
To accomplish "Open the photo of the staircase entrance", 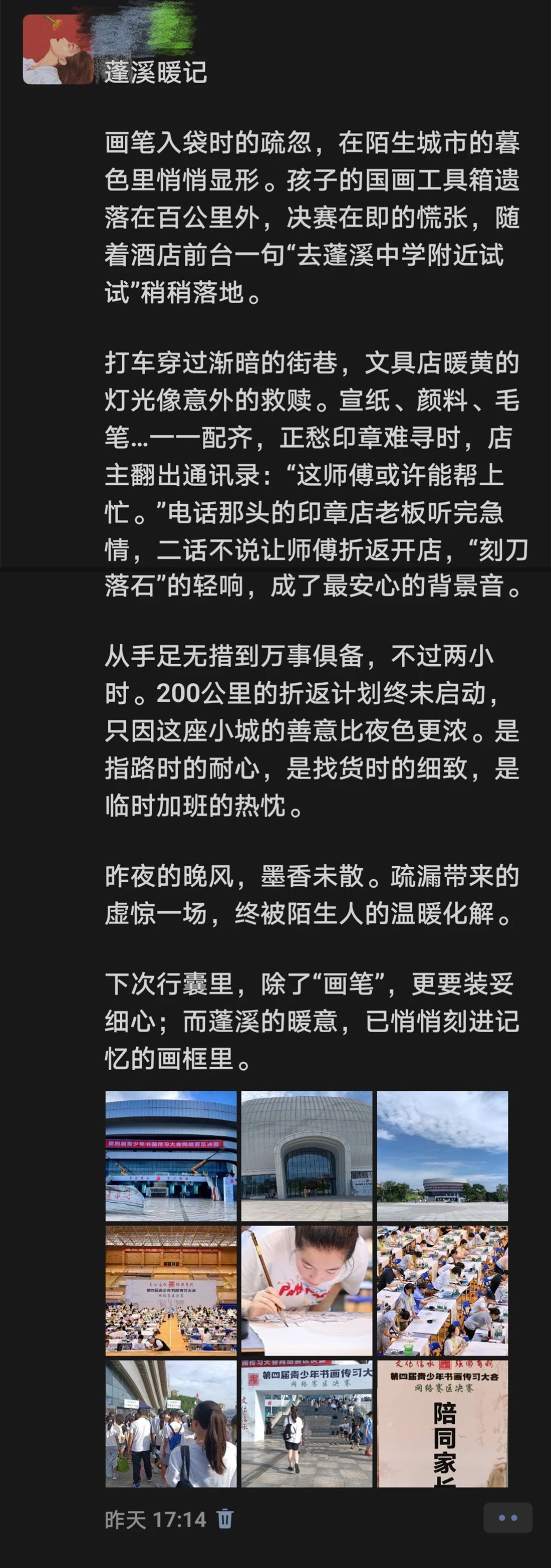I will click(x=307, y=1424).
